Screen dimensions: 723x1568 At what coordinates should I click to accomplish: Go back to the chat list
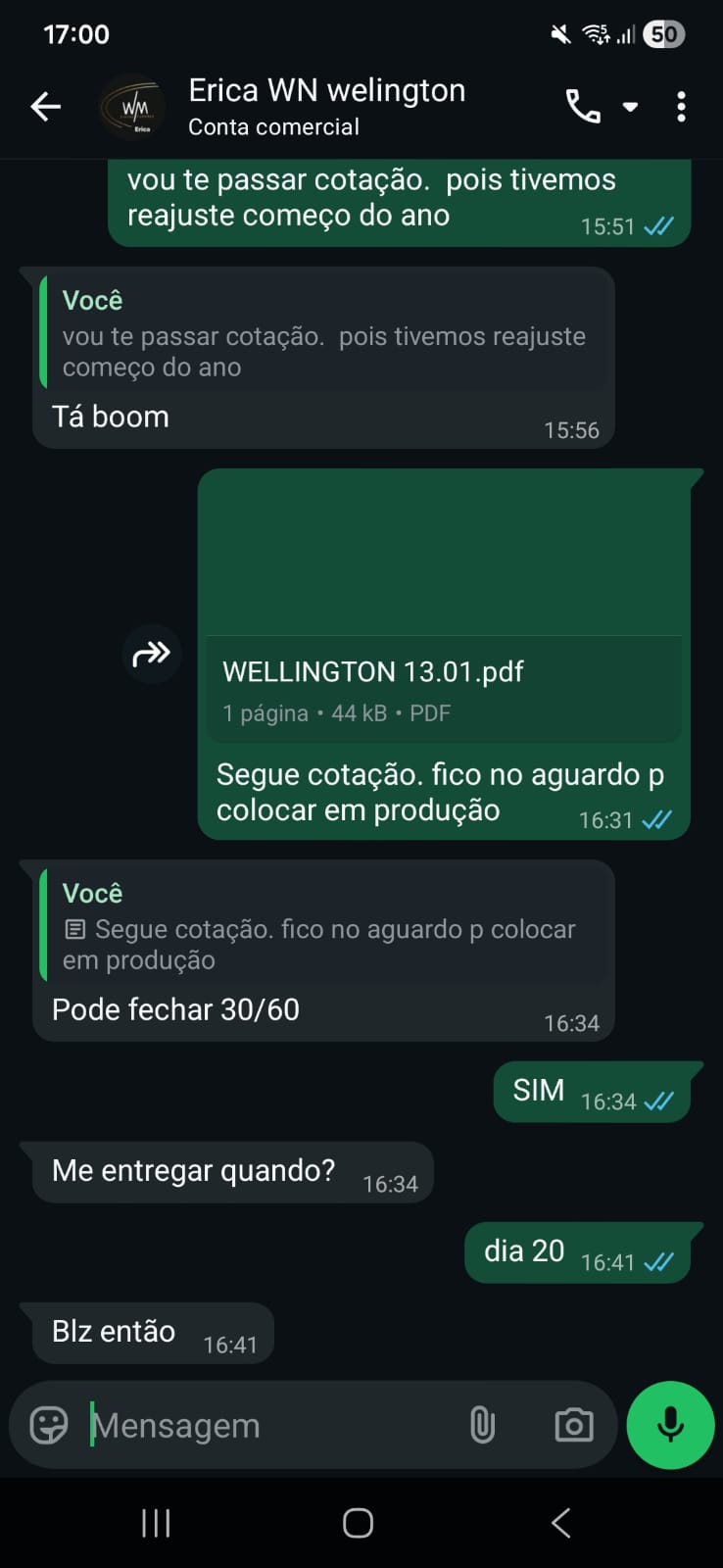pos(45,107)
